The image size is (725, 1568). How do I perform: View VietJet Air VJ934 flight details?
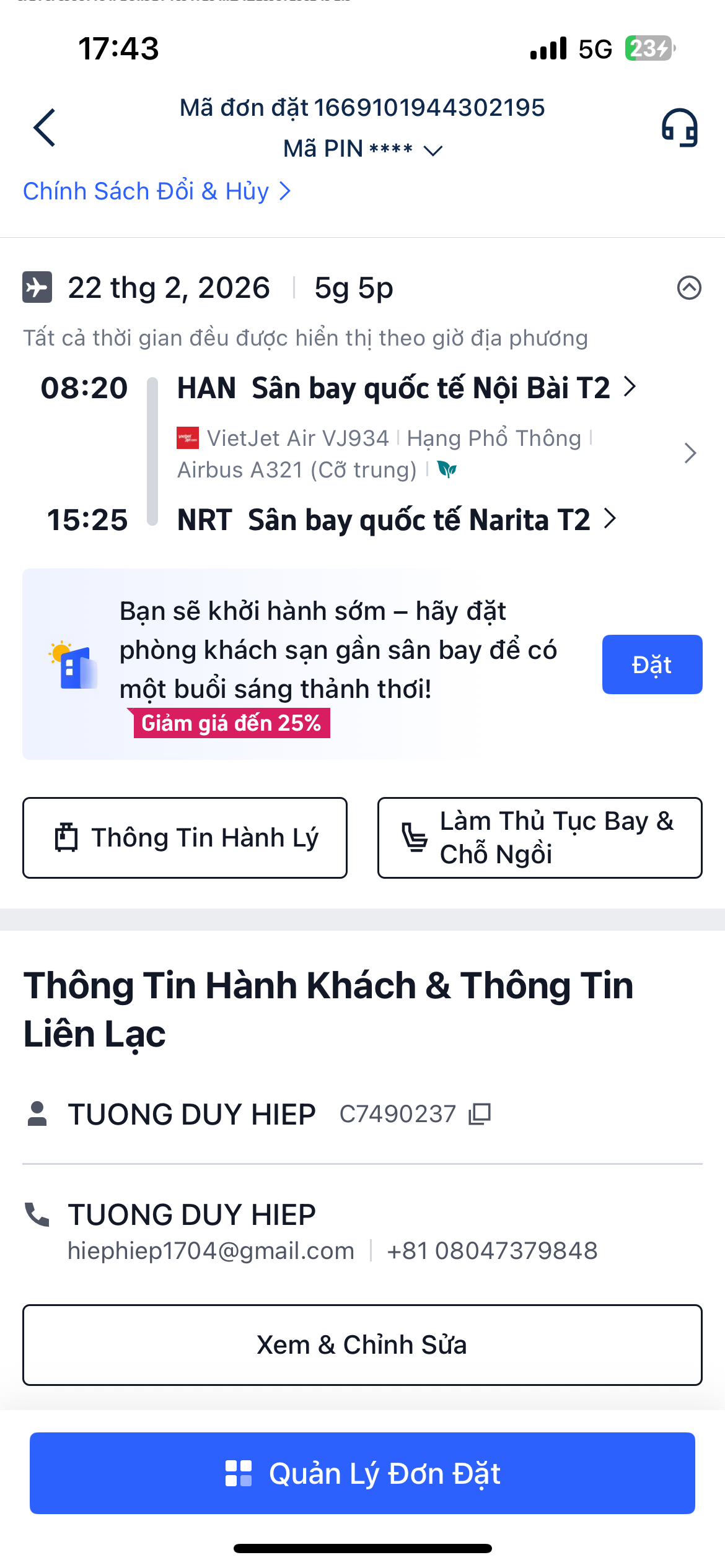click(x=689, y=453)
